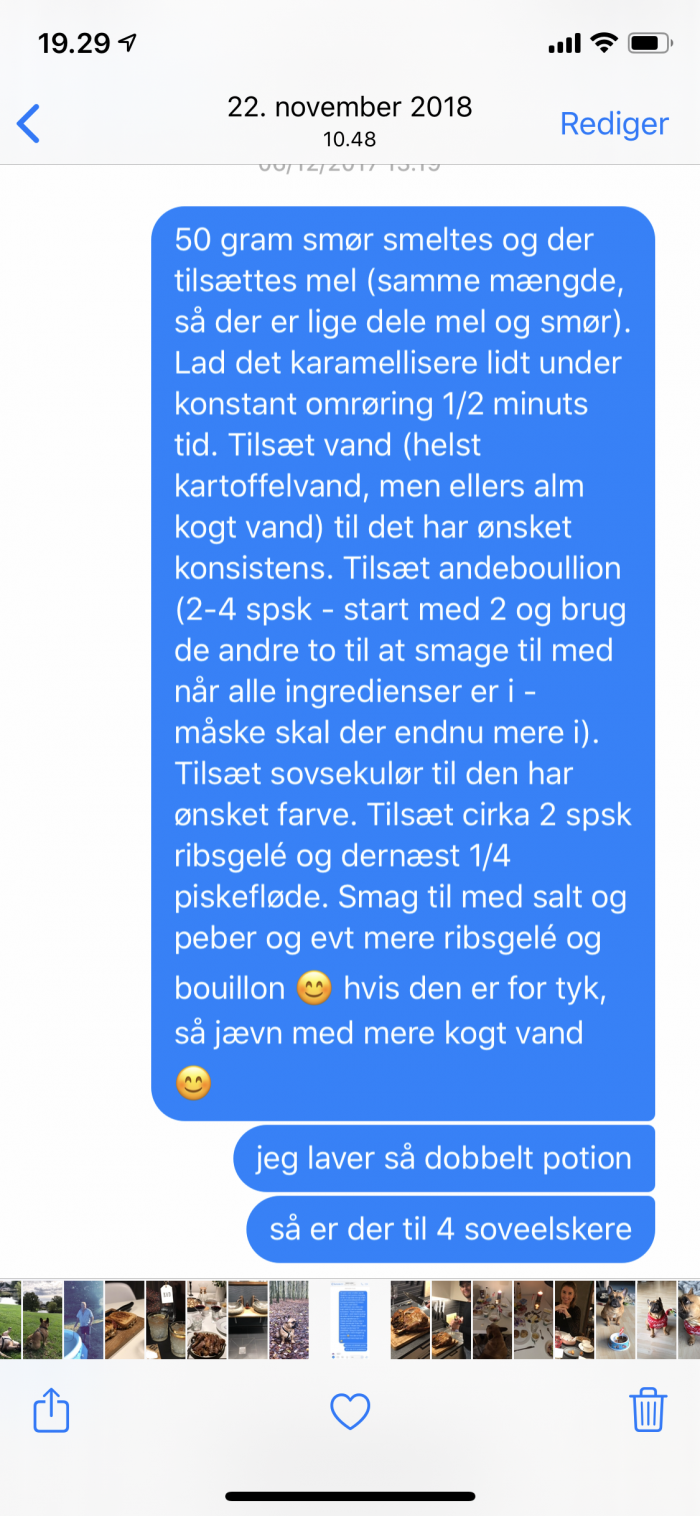Share this photo
Viewport: 700px width, 1516px height.
[51, 1410]
